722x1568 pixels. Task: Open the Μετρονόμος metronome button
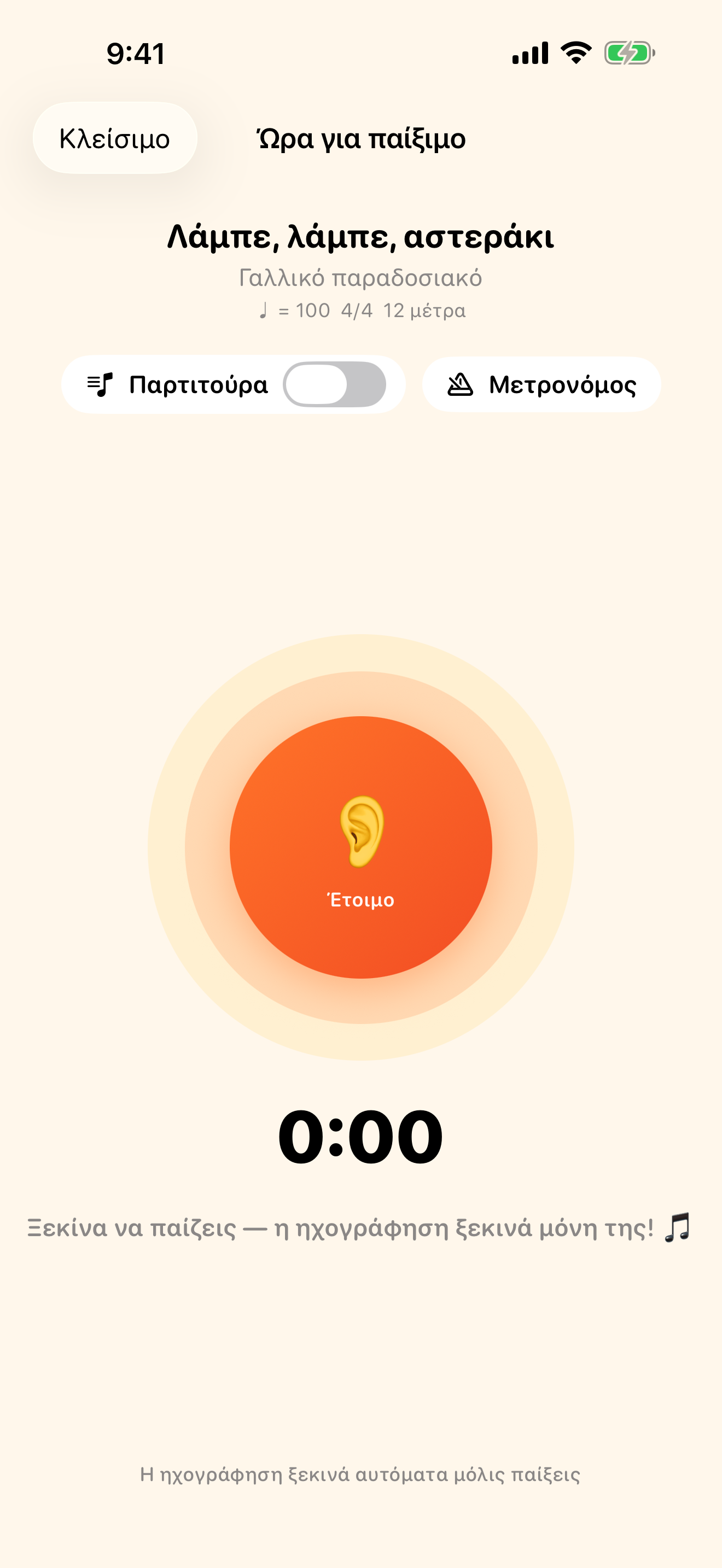(x=542, y=384)
